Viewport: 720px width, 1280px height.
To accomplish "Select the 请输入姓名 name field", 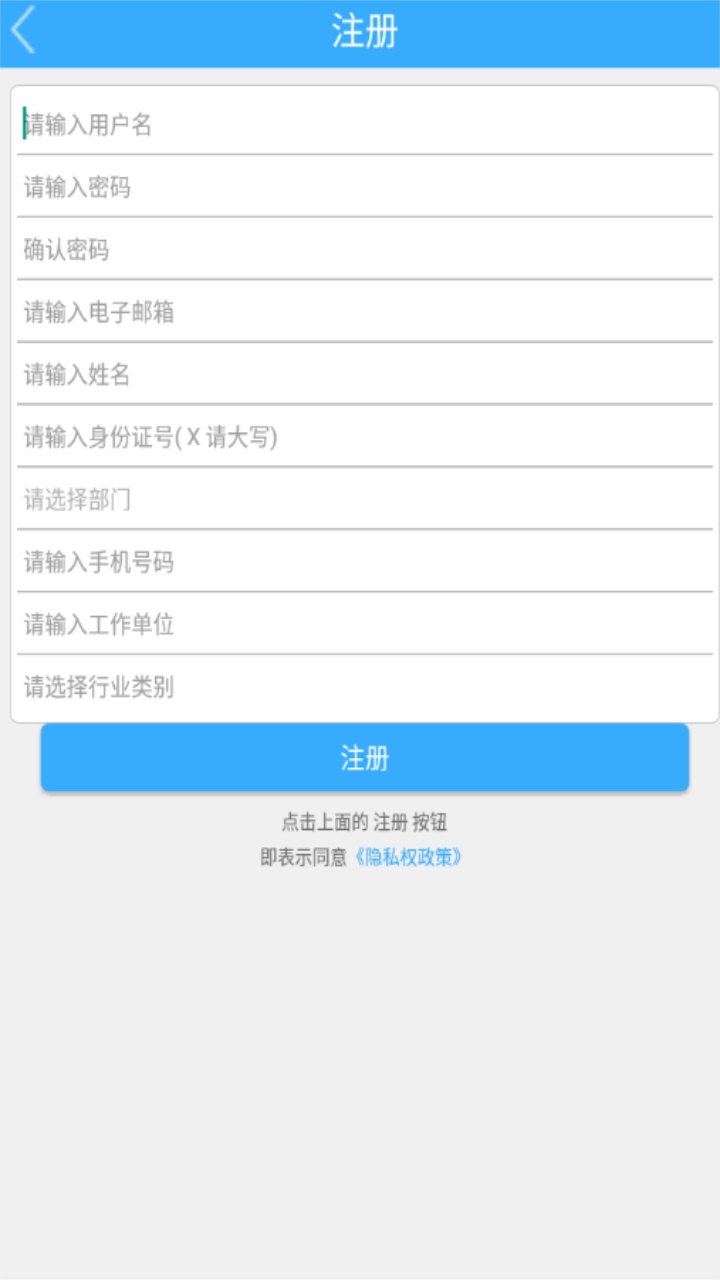I will 360,375.
